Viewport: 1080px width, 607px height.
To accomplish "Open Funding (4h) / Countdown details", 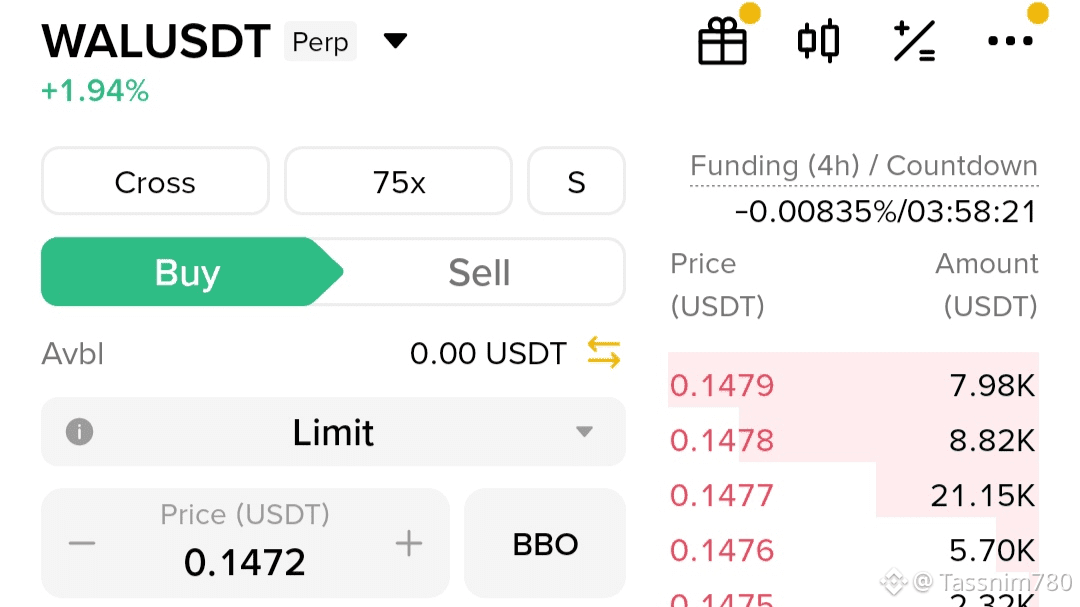I will (x=864, y=166).
